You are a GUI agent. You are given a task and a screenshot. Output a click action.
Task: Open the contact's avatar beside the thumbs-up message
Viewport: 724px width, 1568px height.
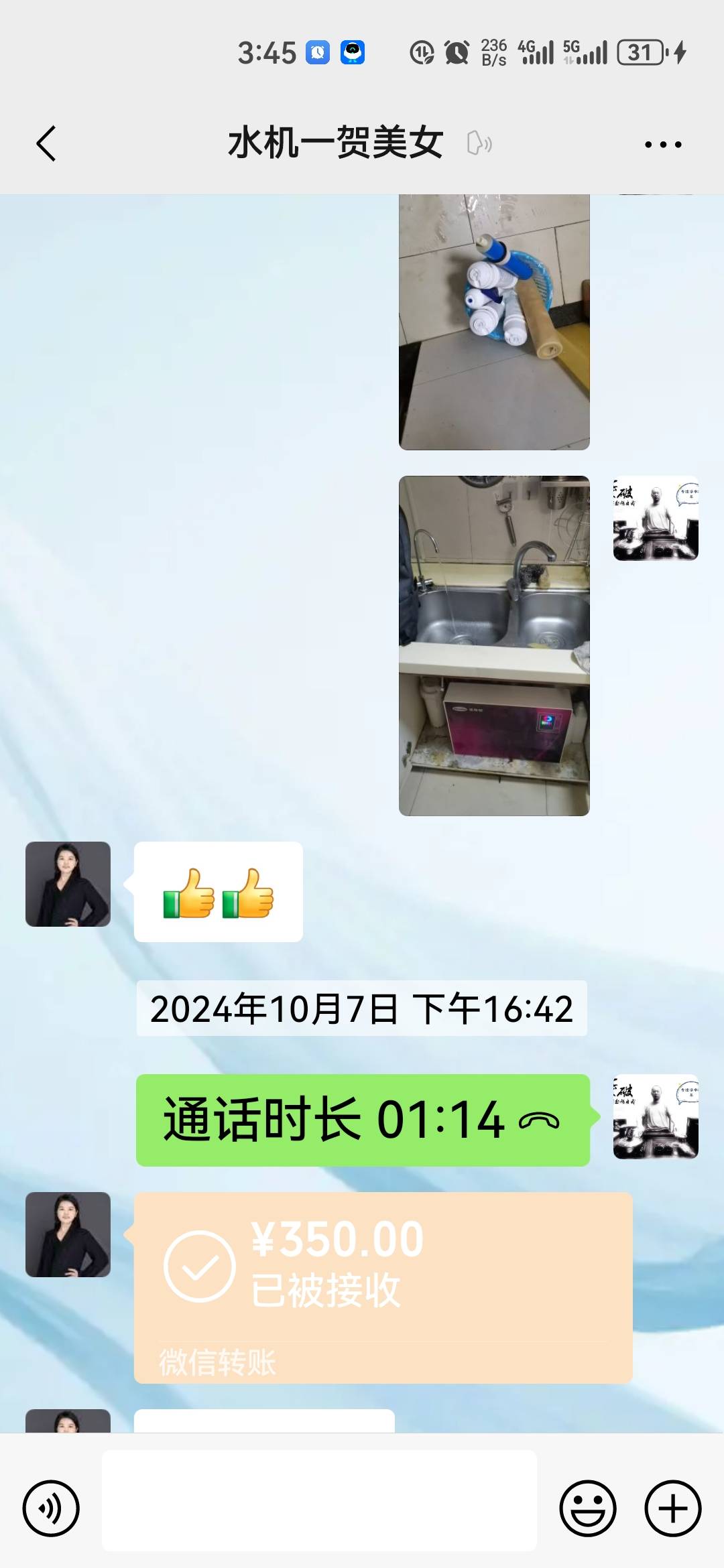pos(68,884)
